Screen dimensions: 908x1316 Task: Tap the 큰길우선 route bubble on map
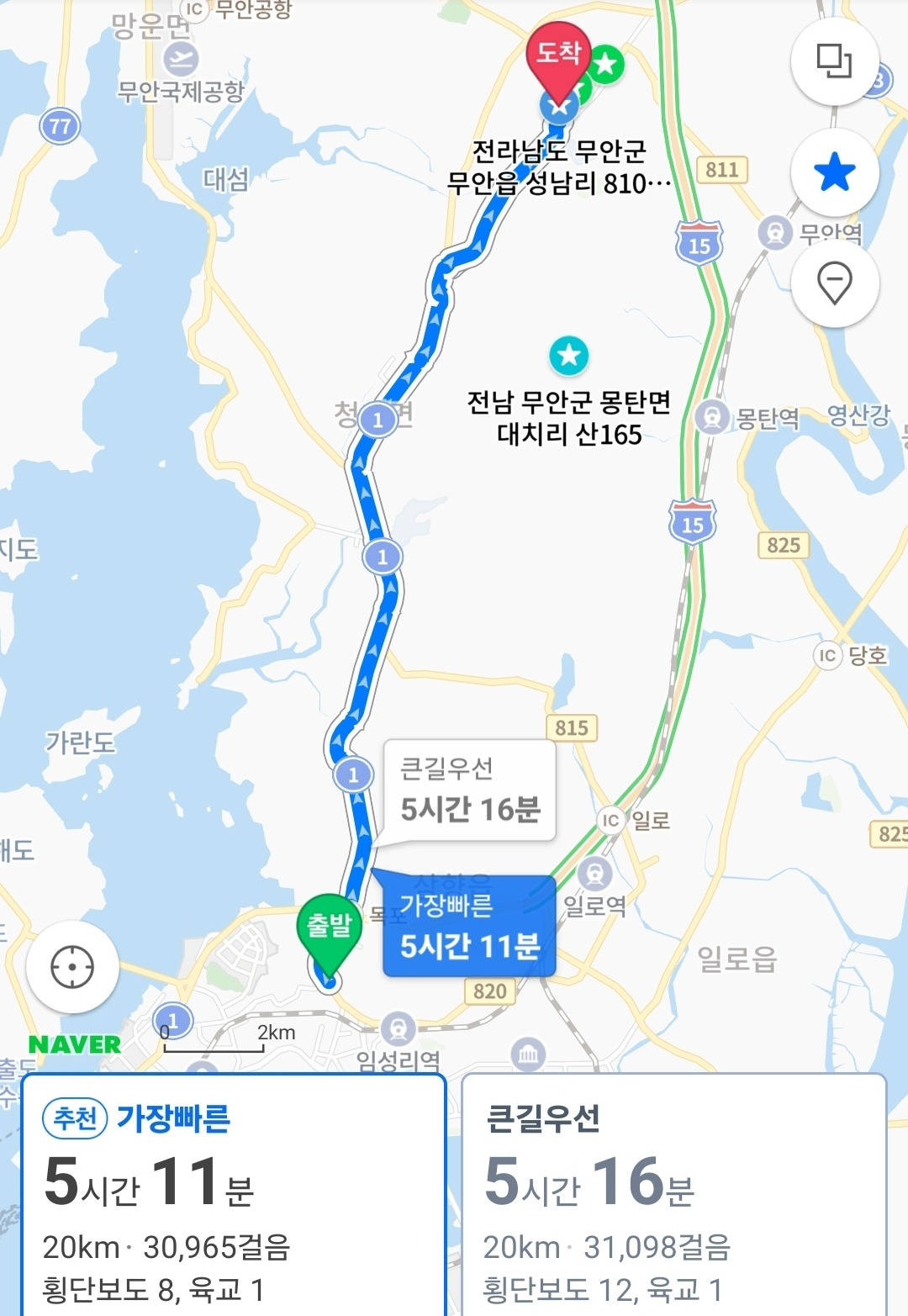click(469, 790)
